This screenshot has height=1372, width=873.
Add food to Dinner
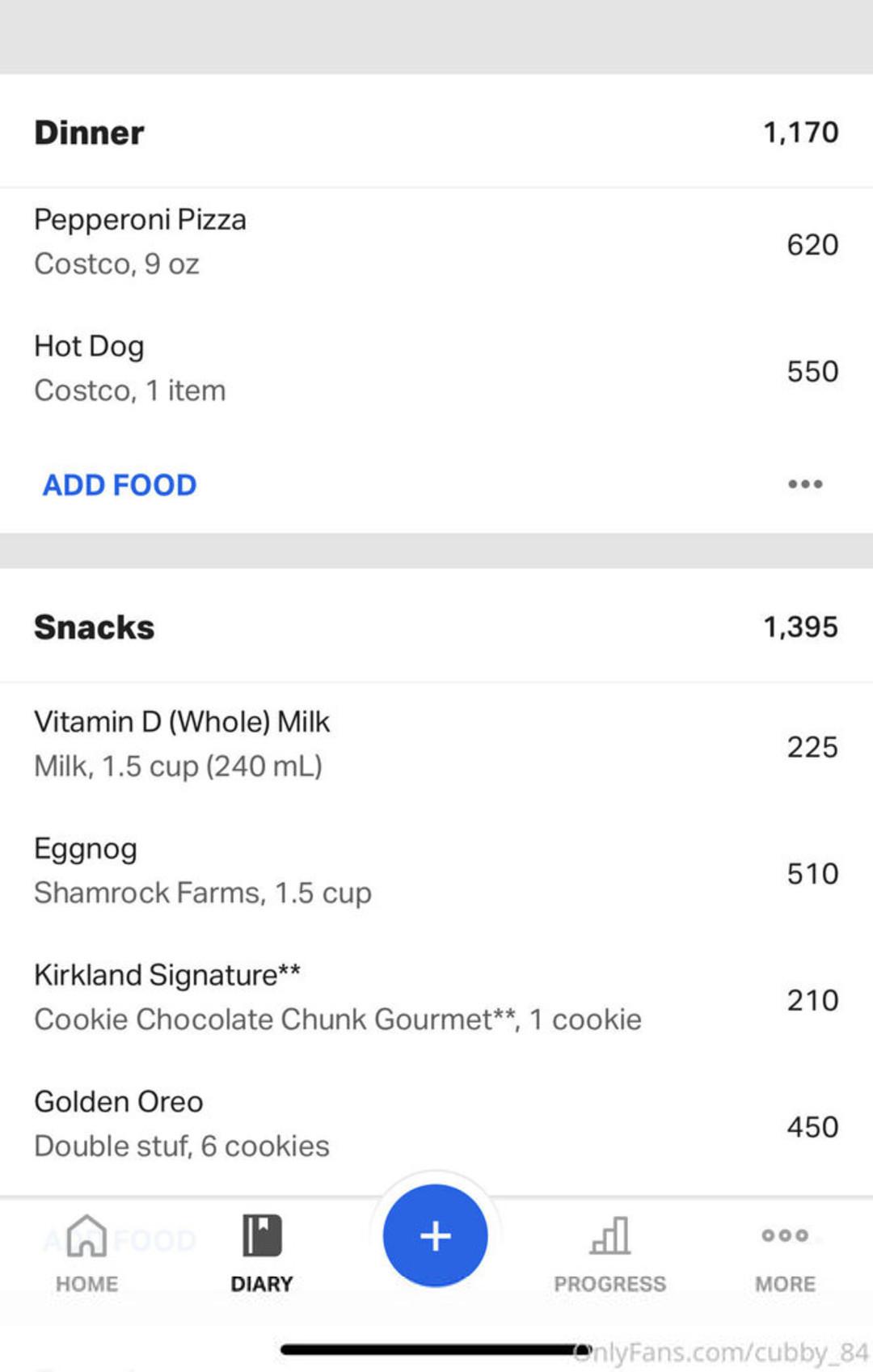(120, 485)
